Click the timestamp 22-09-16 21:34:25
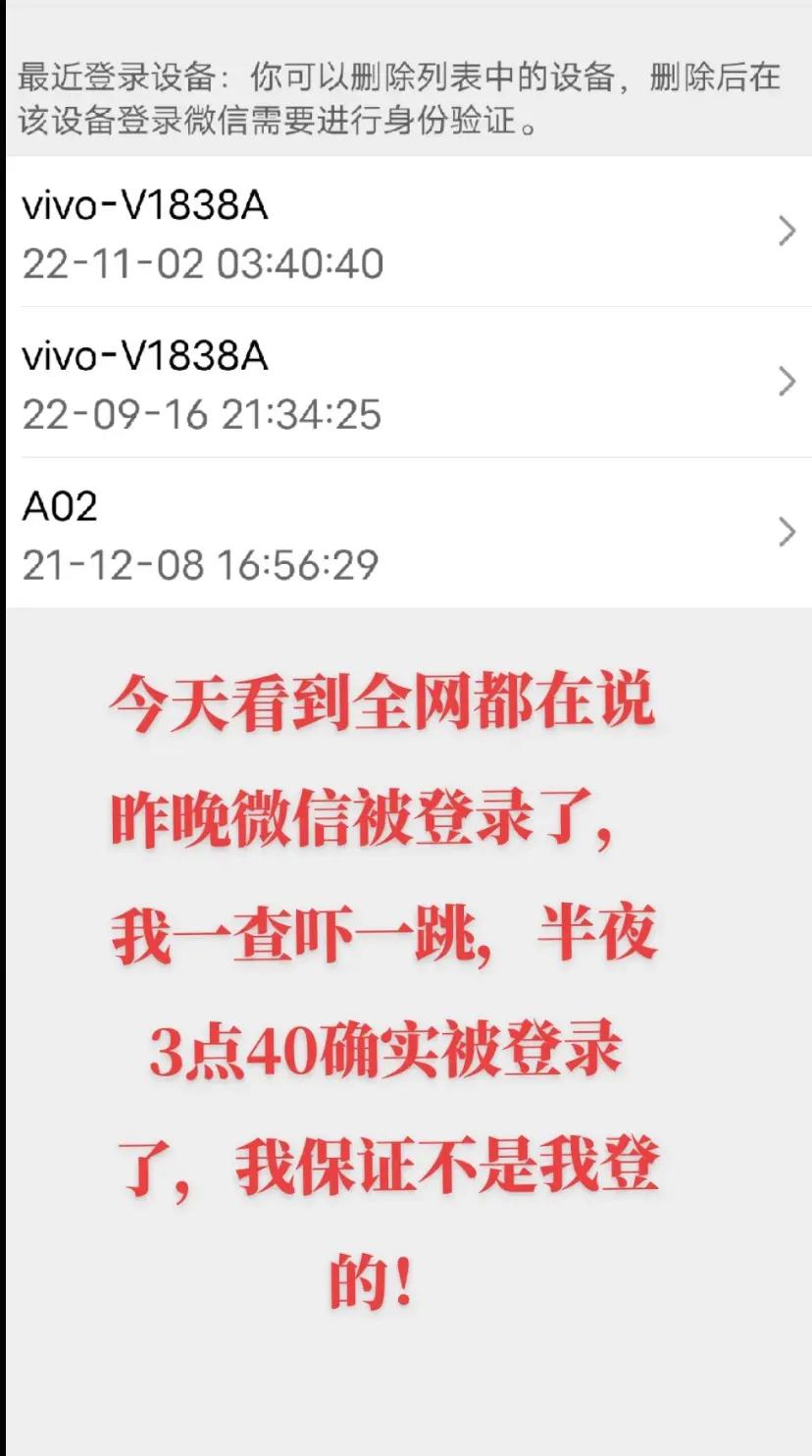The image size is (812, 1456). click(201, 414)
